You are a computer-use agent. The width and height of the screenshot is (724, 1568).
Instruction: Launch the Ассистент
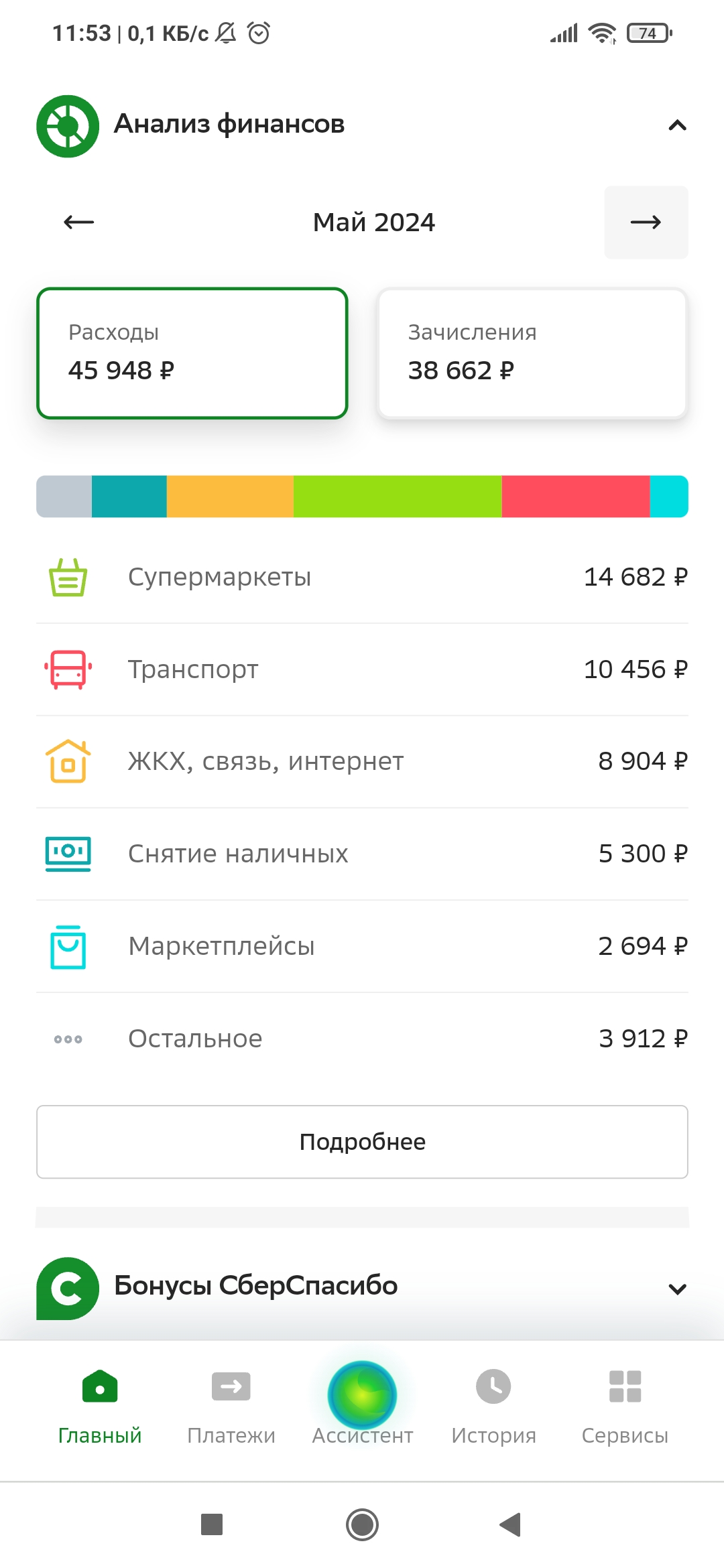[x=363, y=1404]
